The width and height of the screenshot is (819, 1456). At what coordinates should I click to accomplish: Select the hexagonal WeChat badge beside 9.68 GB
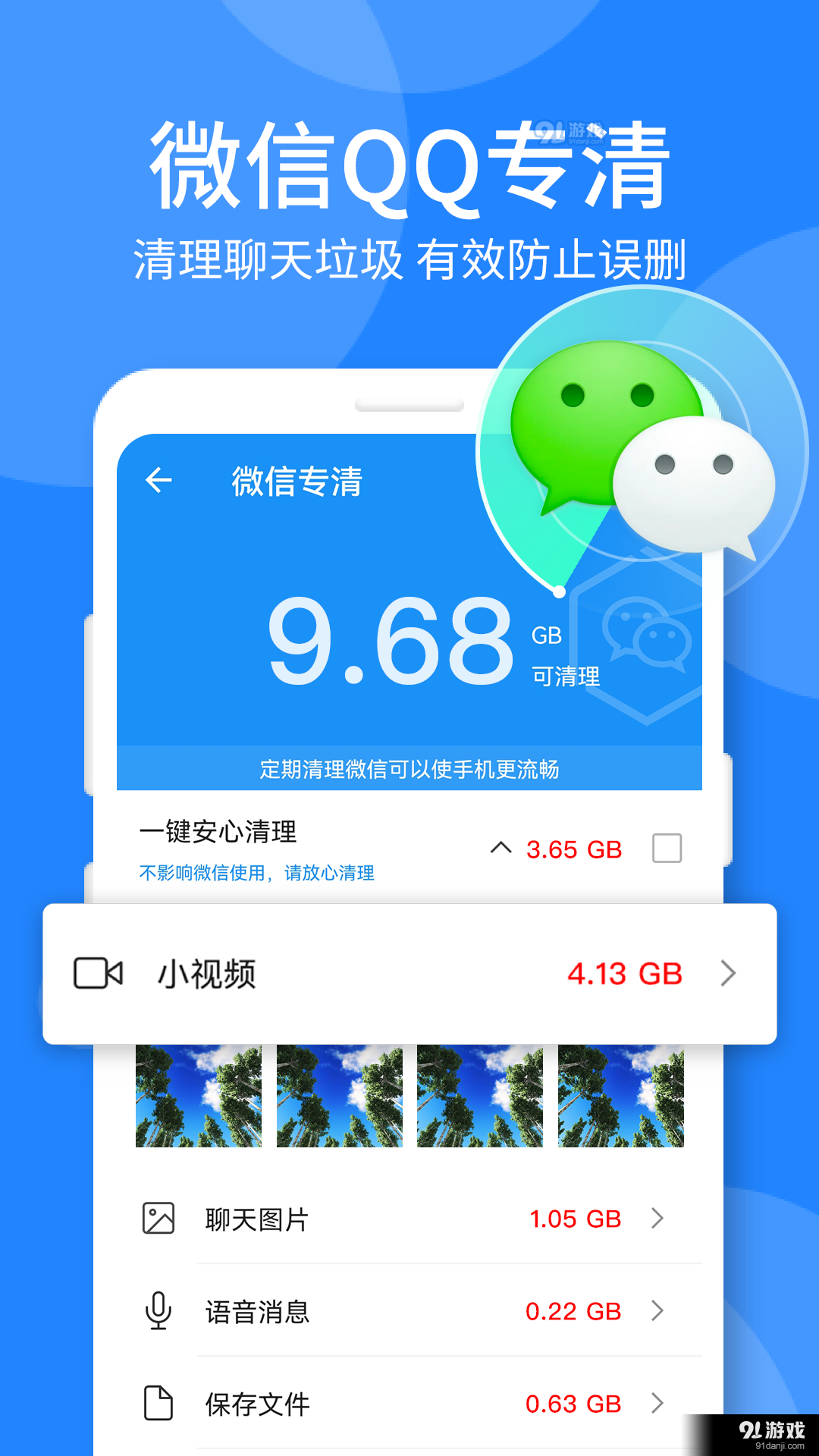coord(647,637)
